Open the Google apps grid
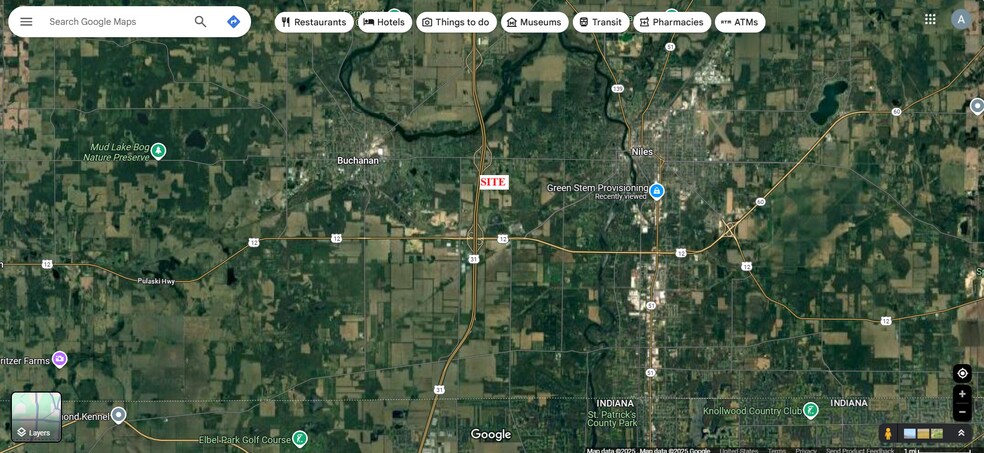Screen dimensions: 984x453 click(x=930, y=19)
